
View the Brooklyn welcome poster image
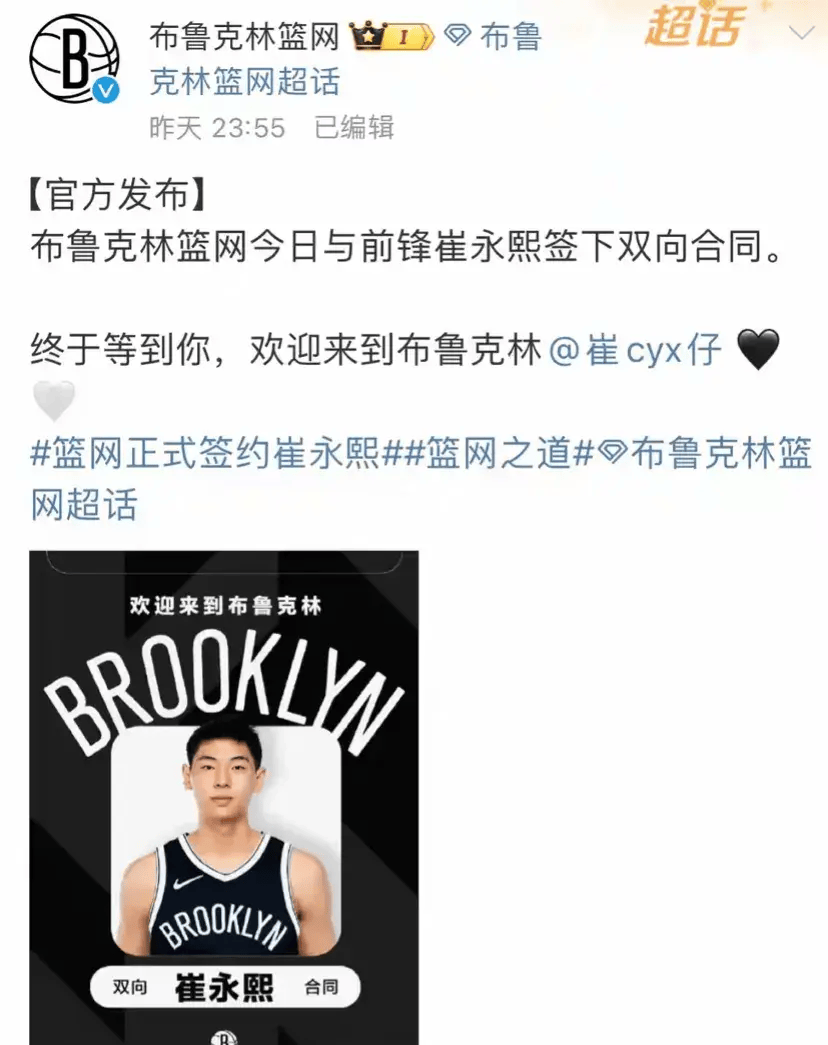(223, 795)
